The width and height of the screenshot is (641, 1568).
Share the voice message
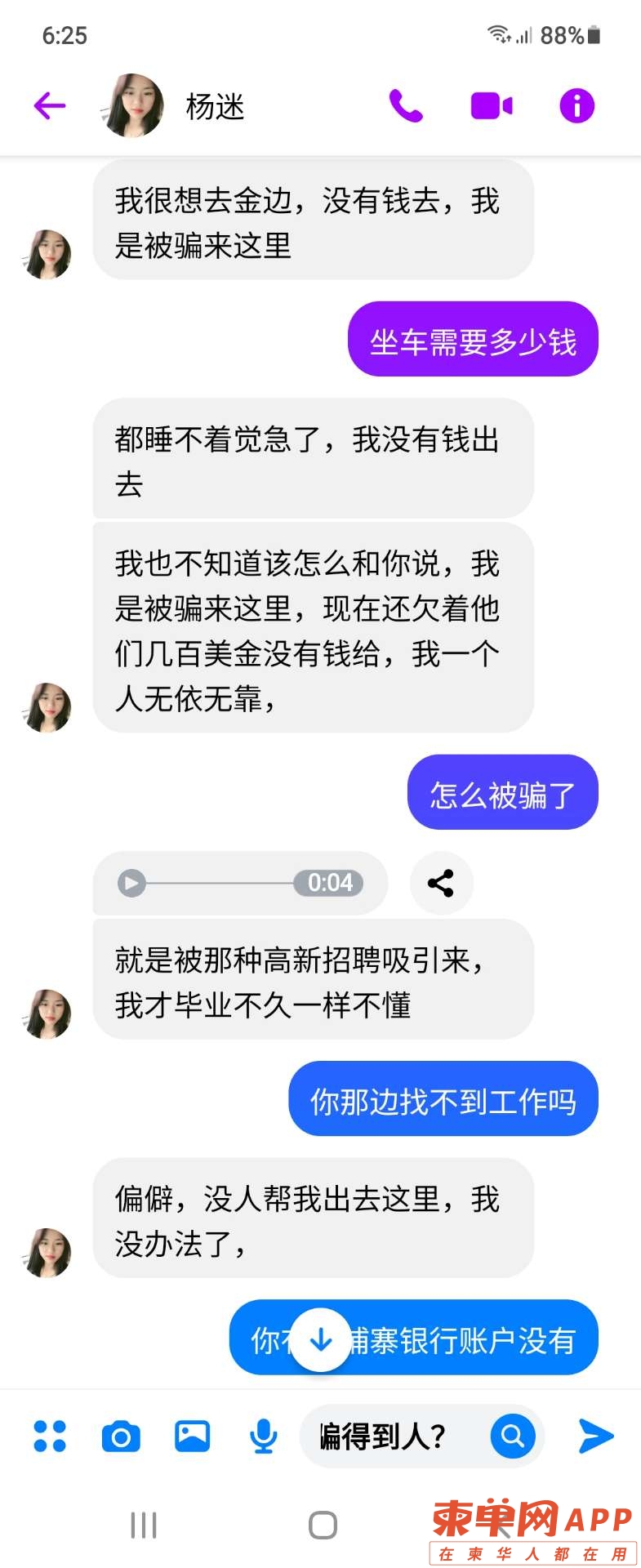[x=441, y=883]
